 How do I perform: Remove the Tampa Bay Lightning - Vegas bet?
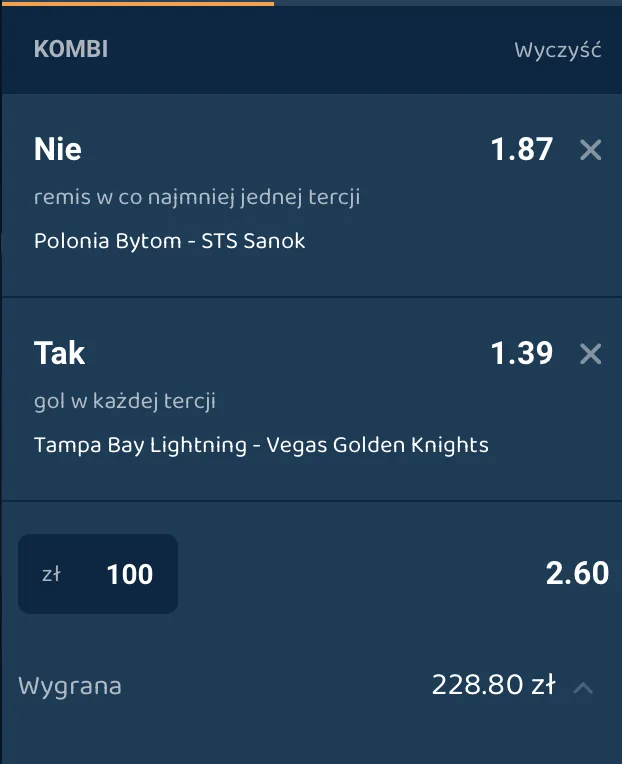tap(591, 353)
